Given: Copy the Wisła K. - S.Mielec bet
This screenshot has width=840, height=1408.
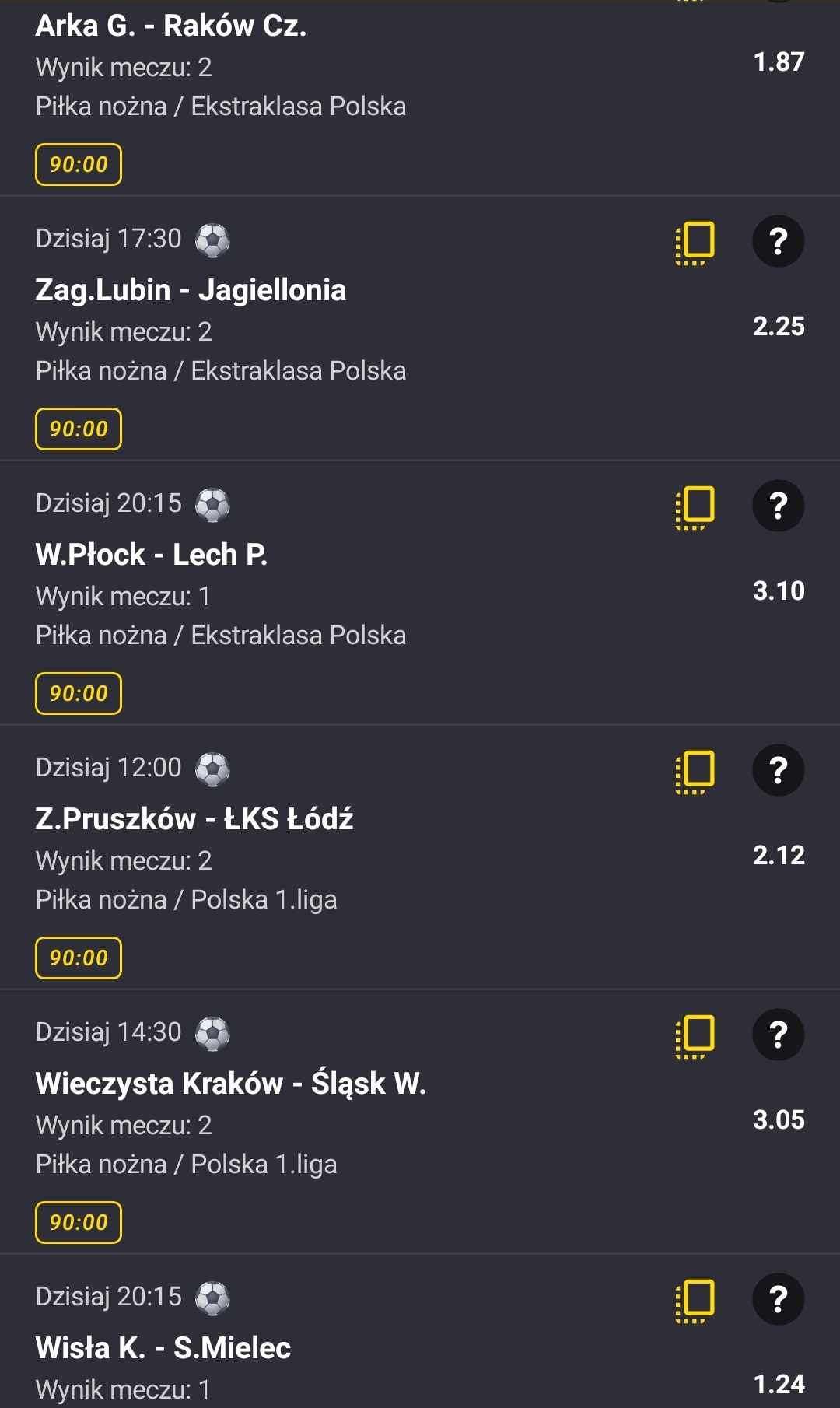Looking at the screenshot, I should click(x=695, y=1300).
